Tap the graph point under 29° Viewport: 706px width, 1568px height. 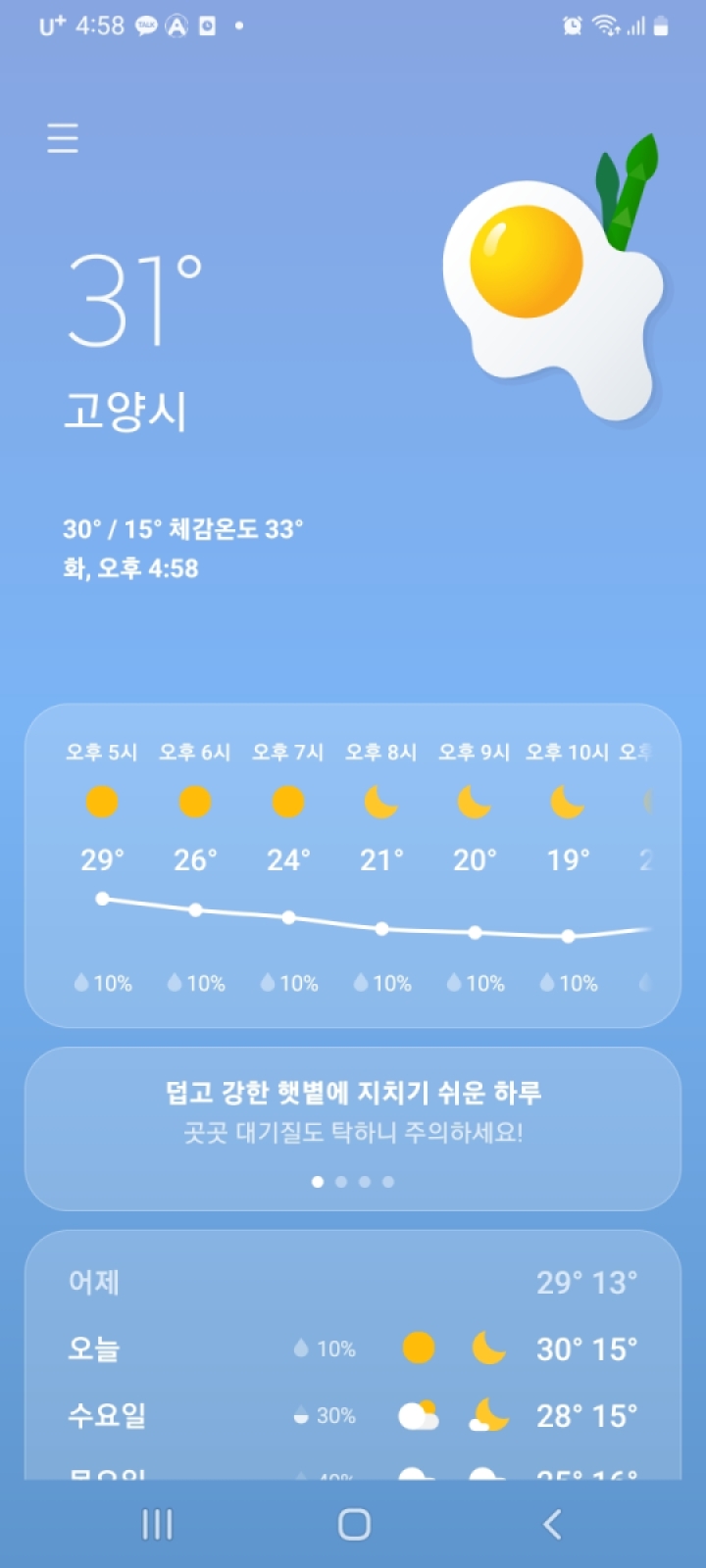click(103, 898)
